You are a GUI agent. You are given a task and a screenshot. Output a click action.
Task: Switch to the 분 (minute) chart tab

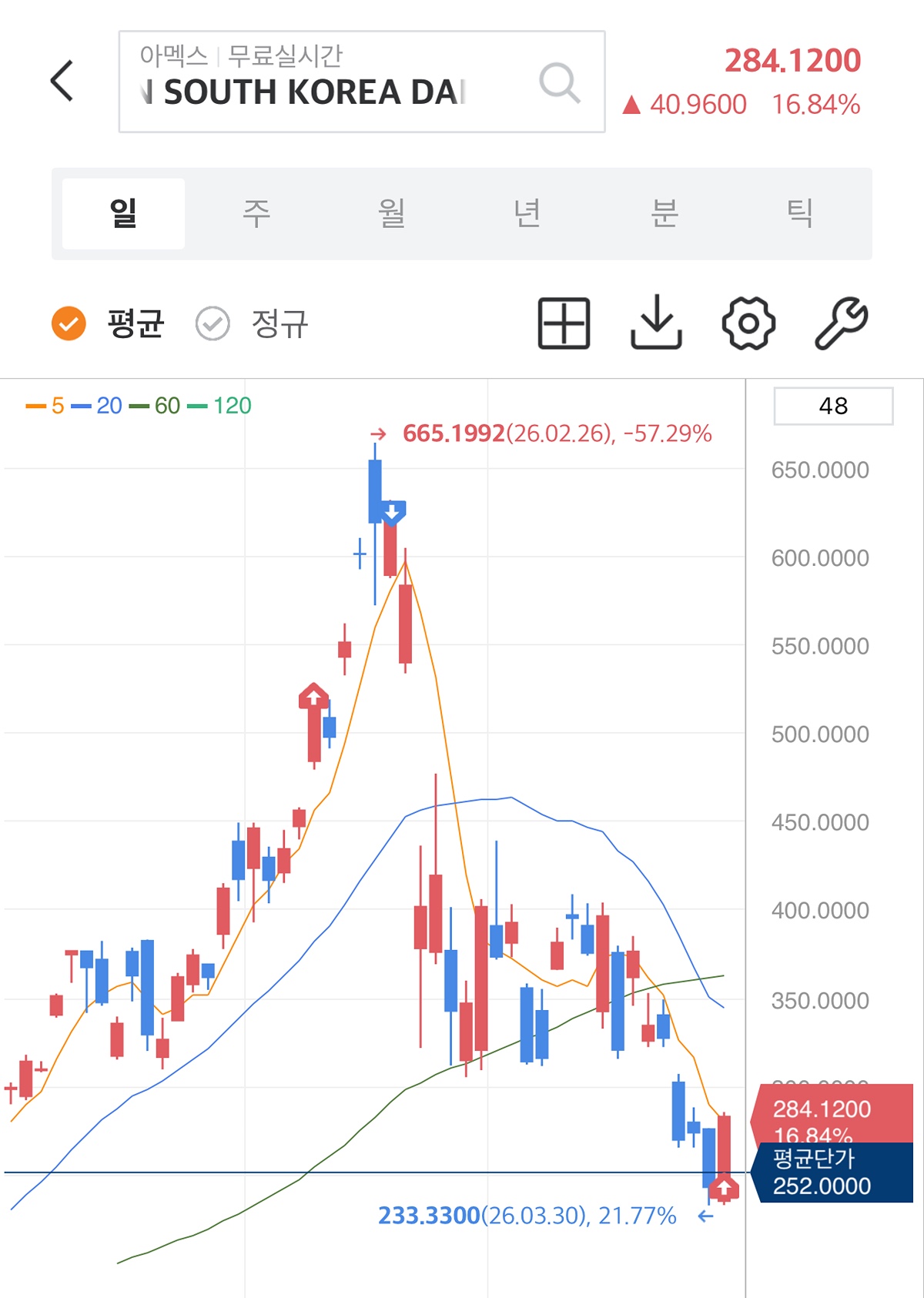coord(665,213)
